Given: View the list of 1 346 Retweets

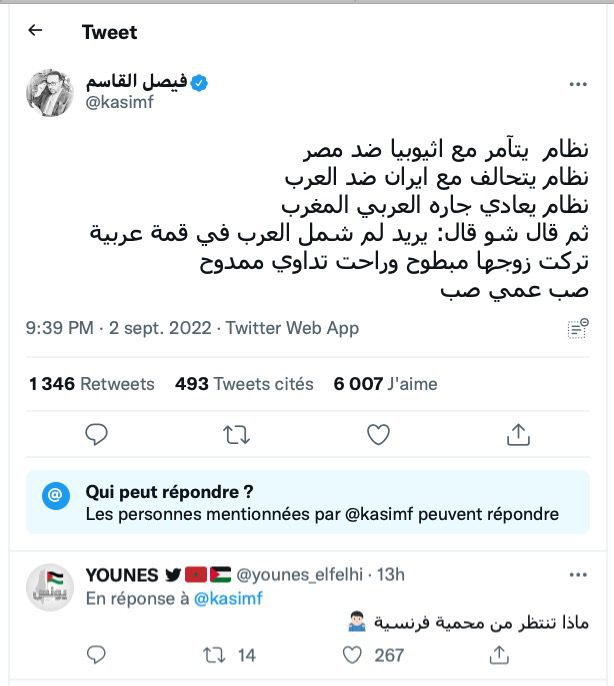Looking at the screenshot, I should click(x=92, y=384).
